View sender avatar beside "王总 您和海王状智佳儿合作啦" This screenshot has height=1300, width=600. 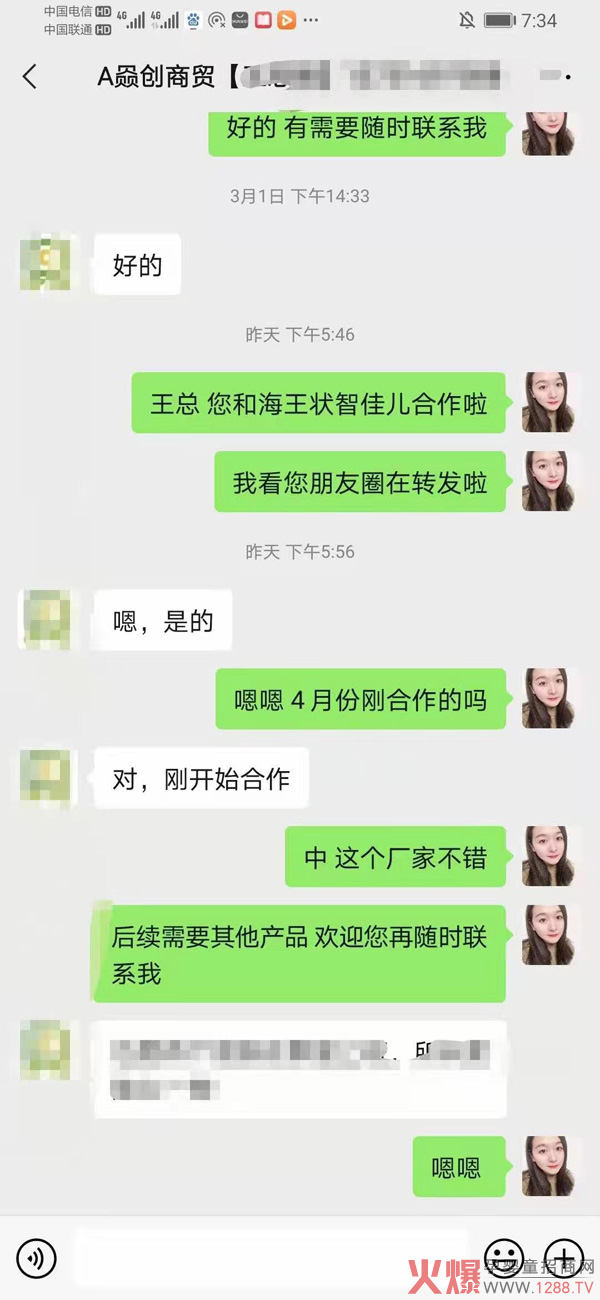click(551, 402)
